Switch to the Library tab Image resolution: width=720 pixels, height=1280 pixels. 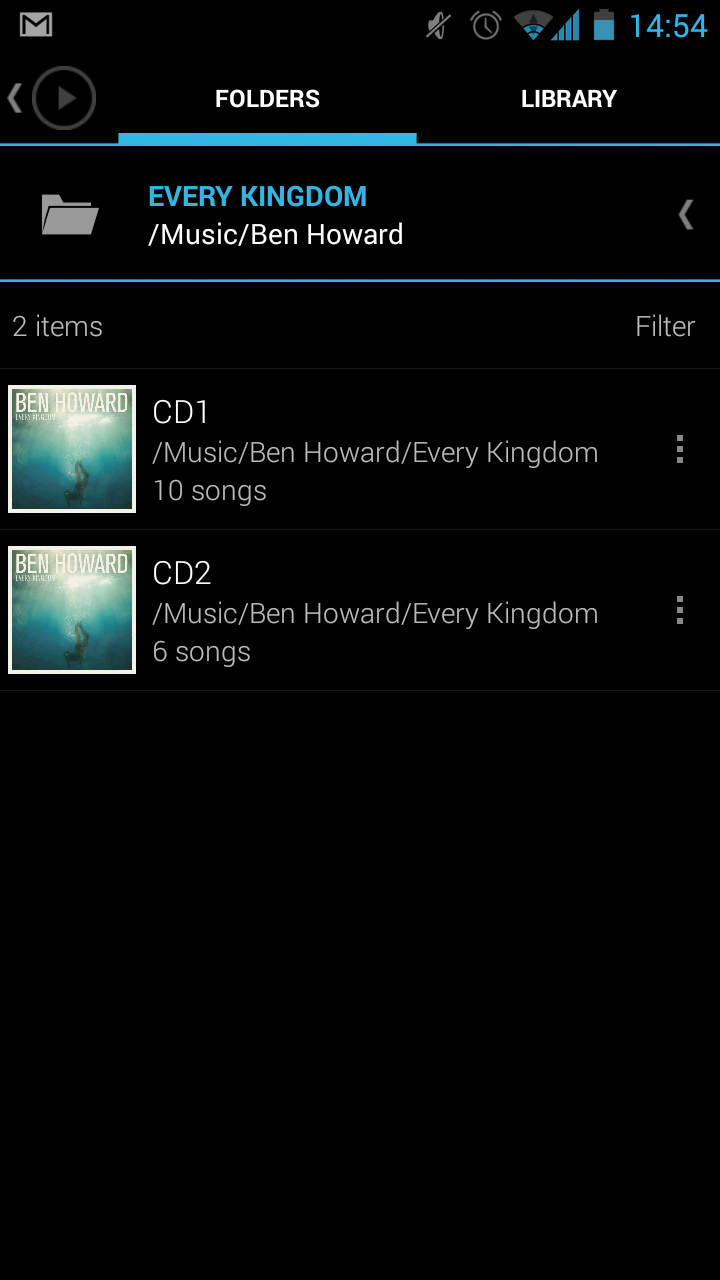pyautogui.click(x=568, y=99)
